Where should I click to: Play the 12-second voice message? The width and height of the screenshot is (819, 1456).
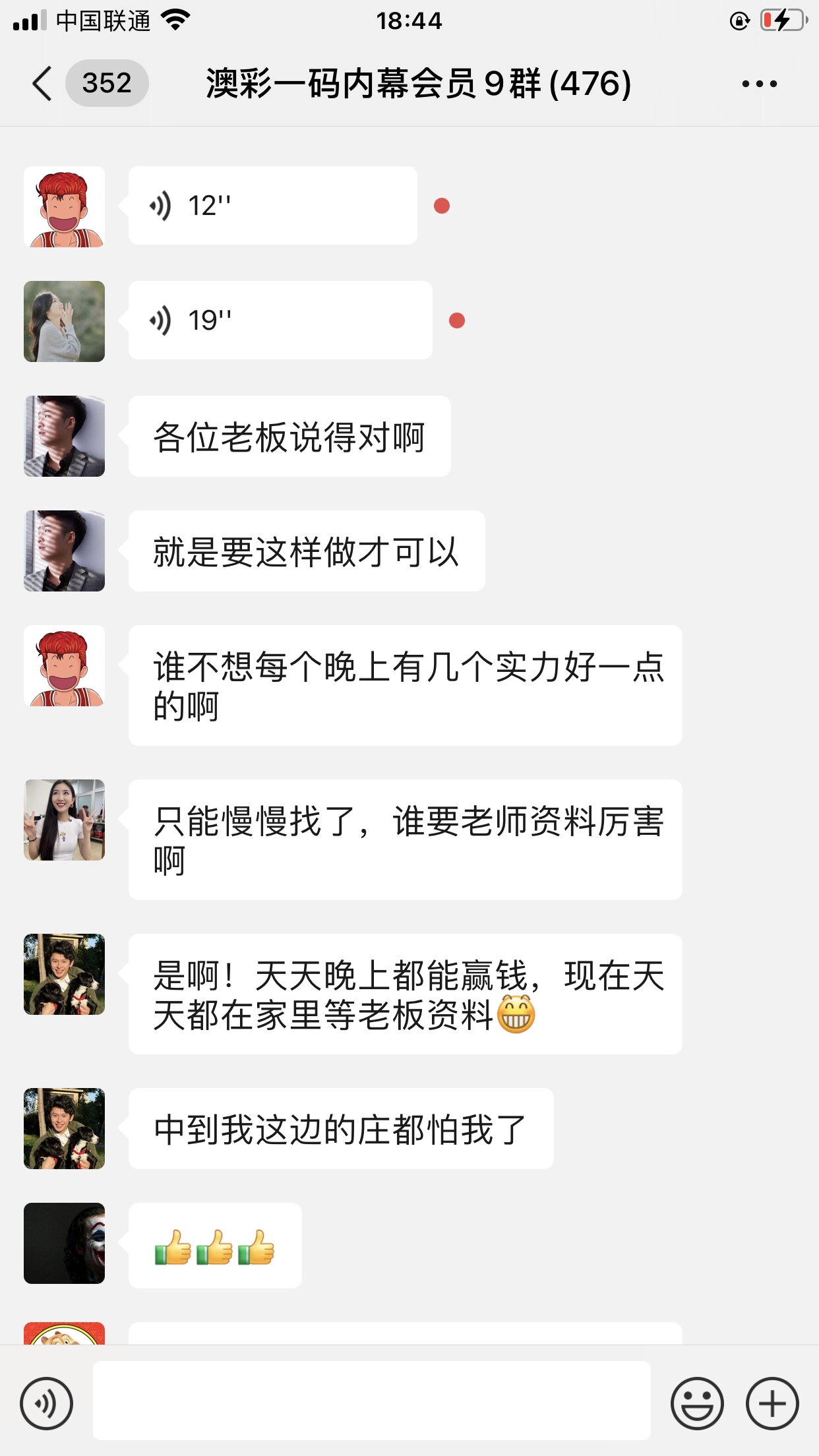tap(272, 206)
